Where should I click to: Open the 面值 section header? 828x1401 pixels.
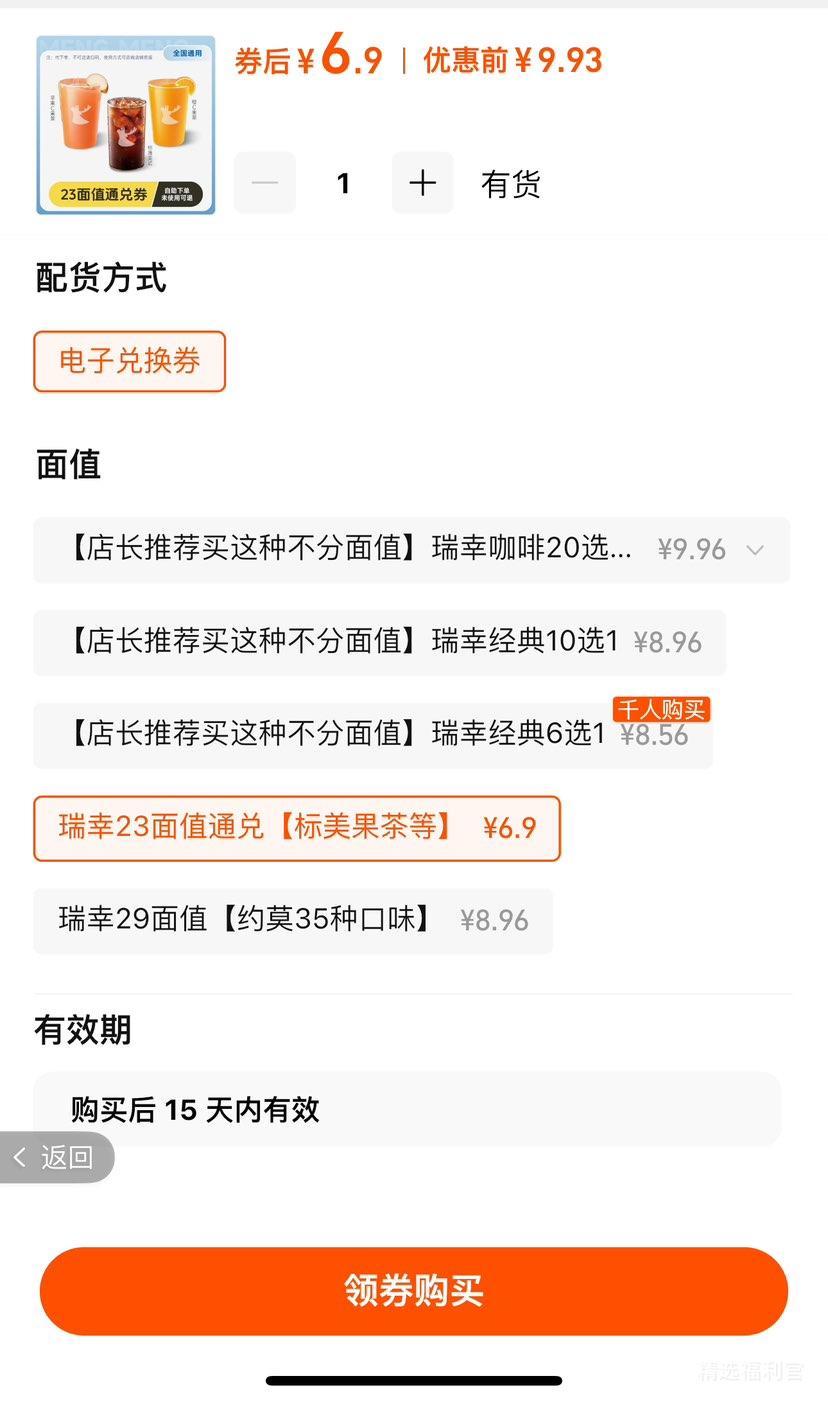pos(68,466)
